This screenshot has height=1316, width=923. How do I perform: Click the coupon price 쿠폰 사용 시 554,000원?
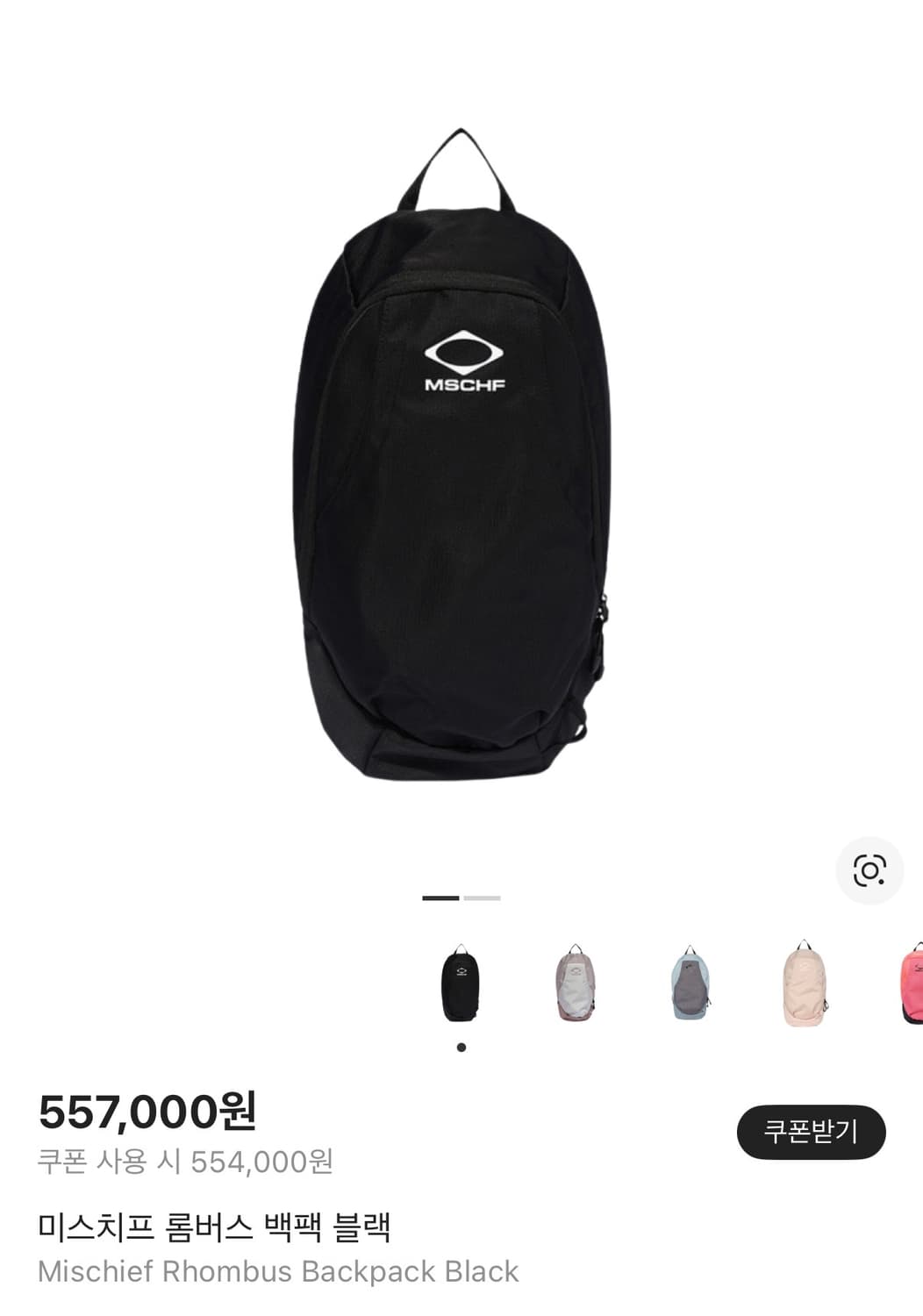click(x=184, y=1158)
